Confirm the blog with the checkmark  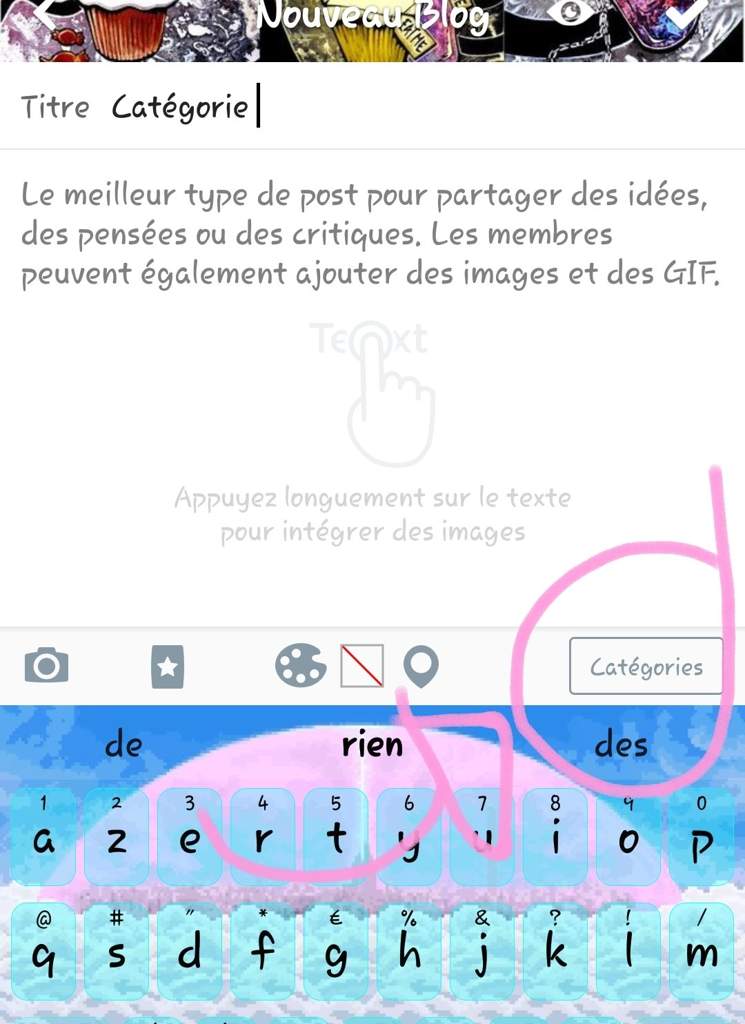coord(687,12)
